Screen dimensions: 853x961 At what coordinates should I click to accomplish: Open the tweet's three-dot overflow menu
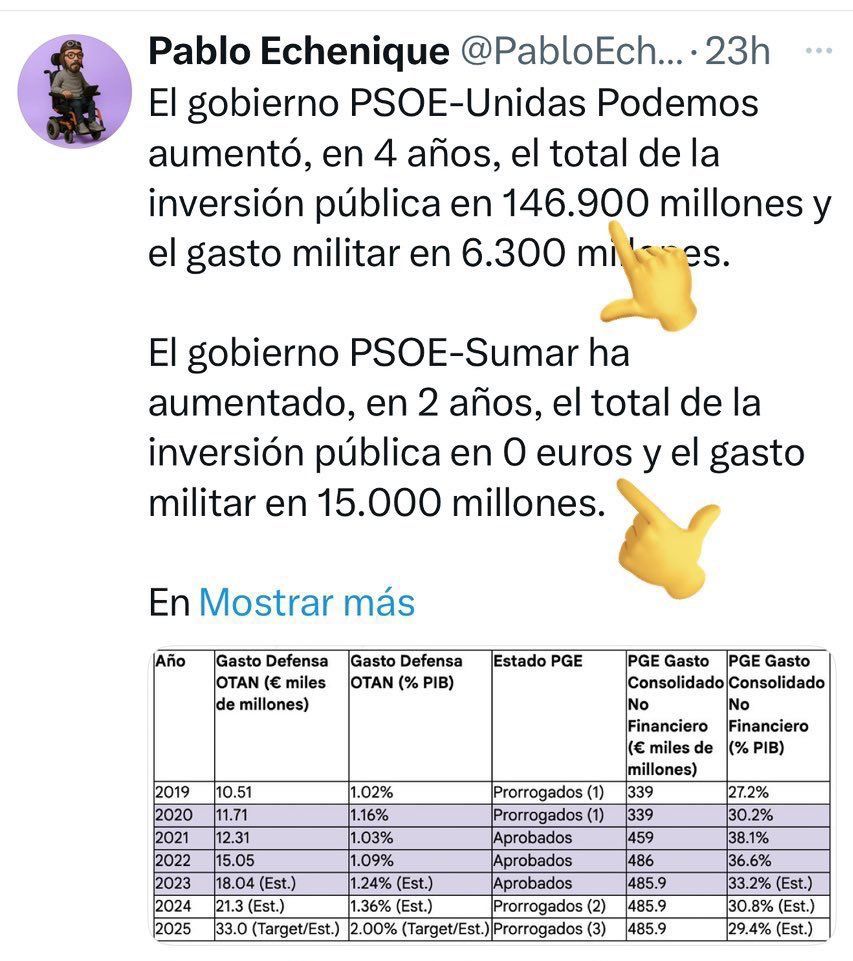coord(819,51)
